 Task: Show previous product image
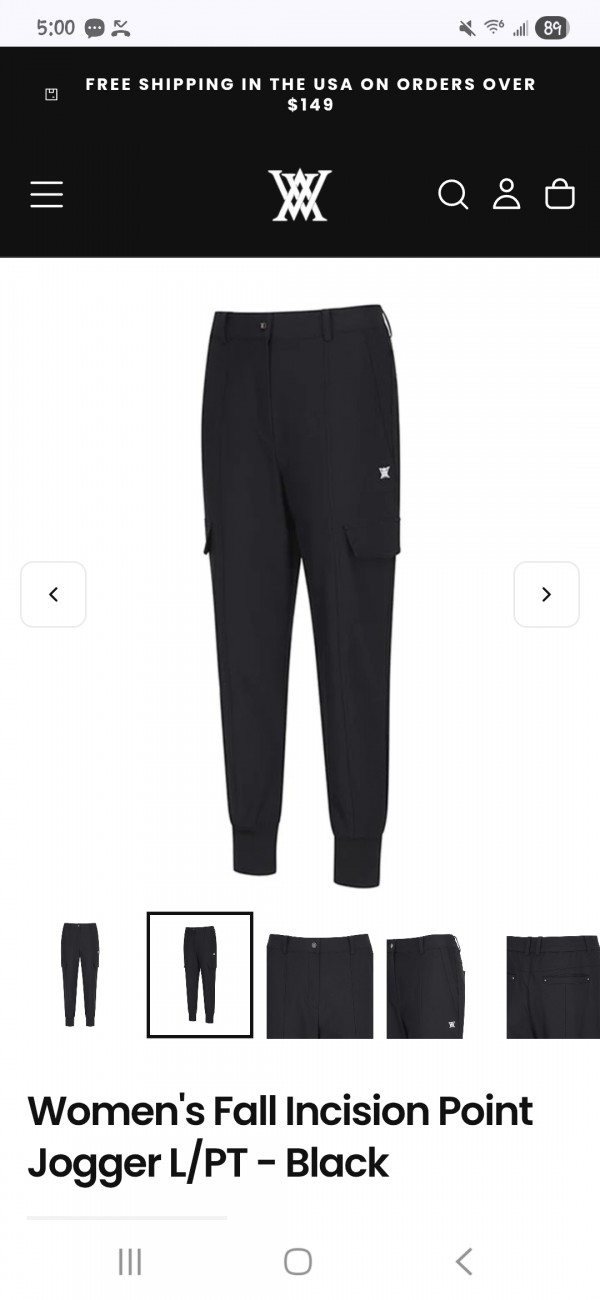pyautogui.click(x=53, y=594)
